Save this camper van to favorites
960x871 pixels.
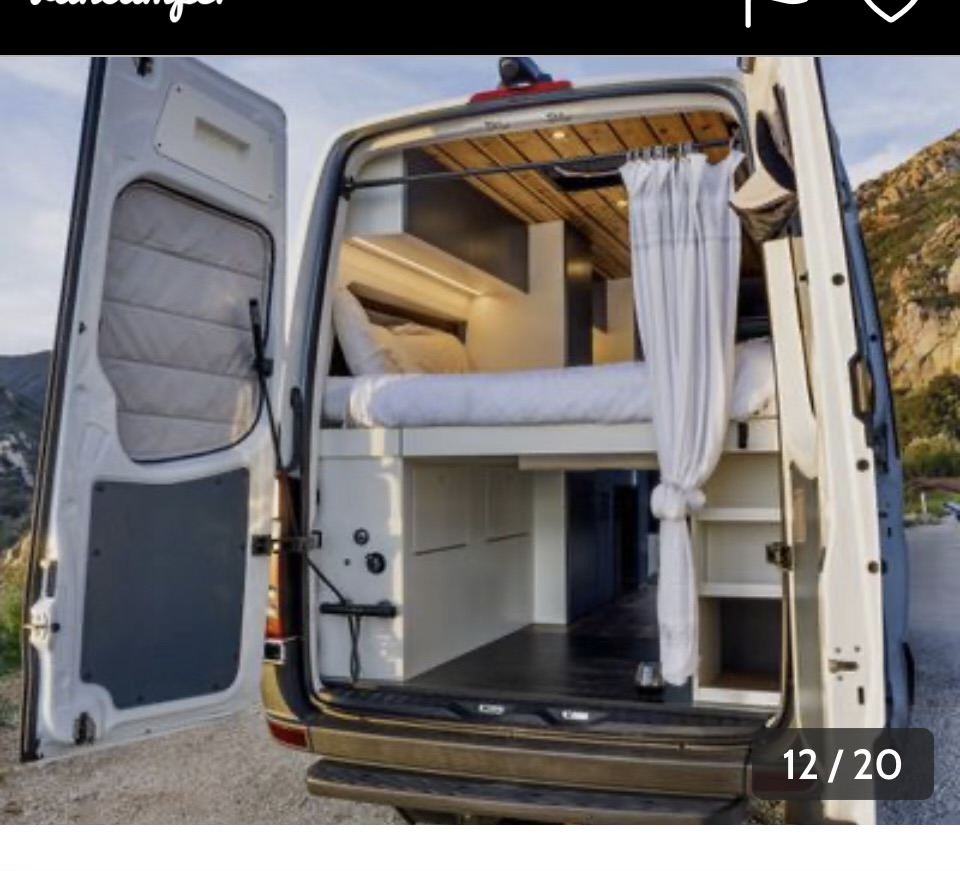[x=889, y=8]
